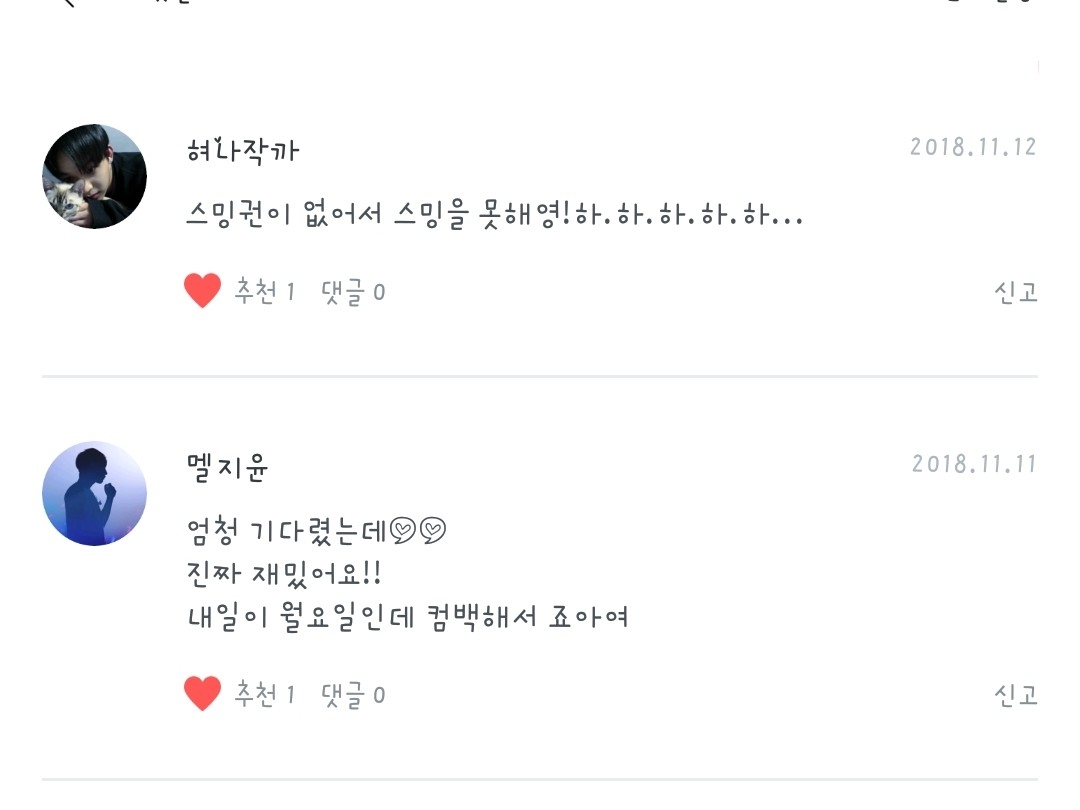View replies (댓글 0) on 멜지윤's comment
This screenshot has width=1080, height=810.
(353, 695)
